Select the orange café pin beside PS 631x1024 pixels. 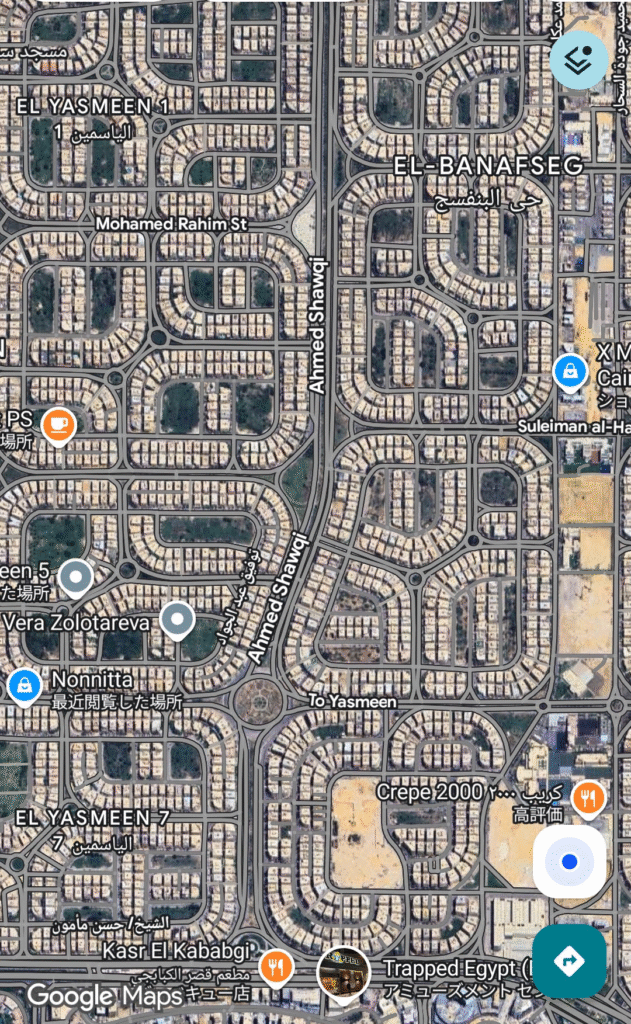click(59, 425)
